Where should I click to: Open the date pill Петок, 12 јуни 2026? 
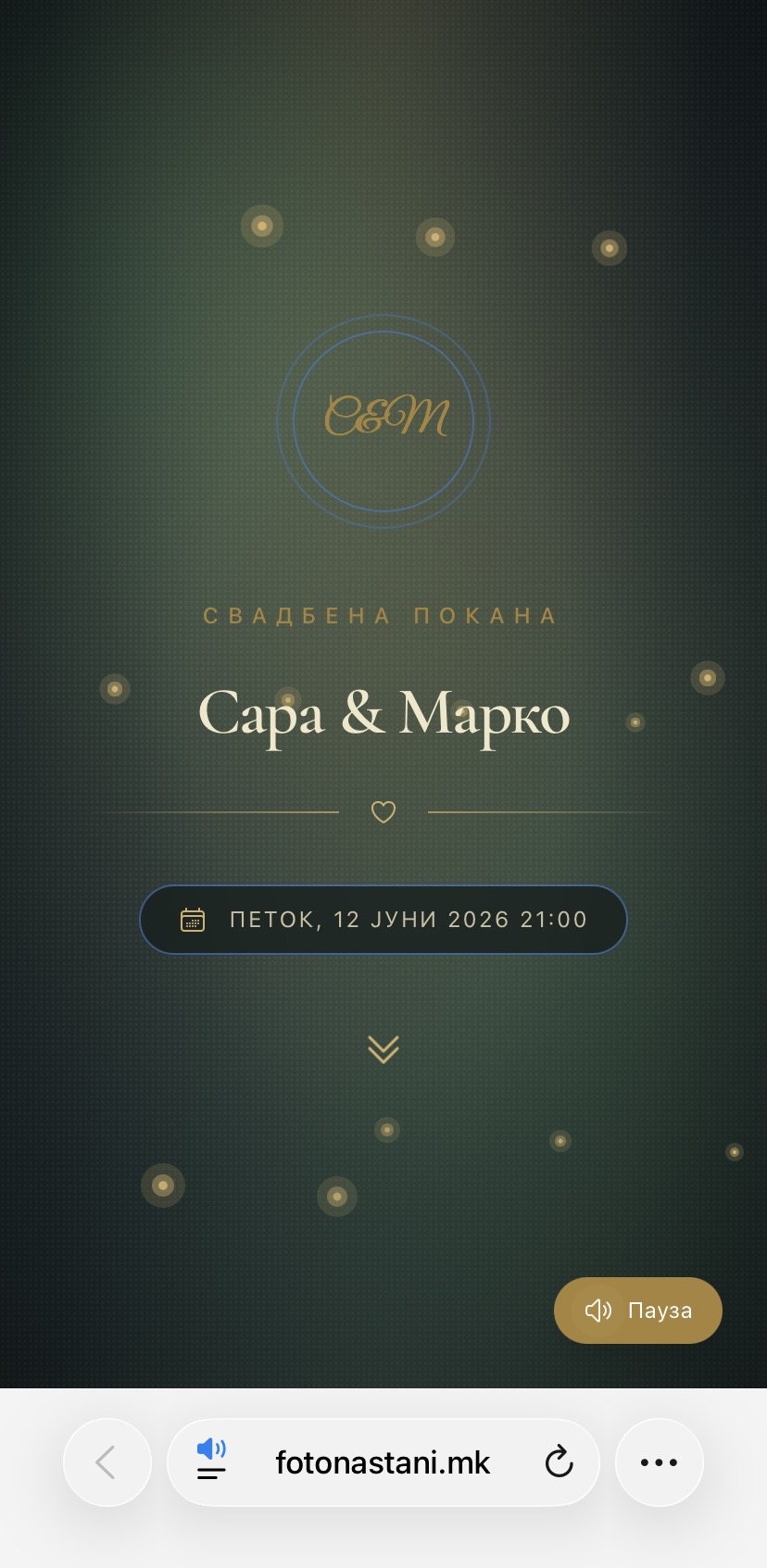(x=383, y=920)
